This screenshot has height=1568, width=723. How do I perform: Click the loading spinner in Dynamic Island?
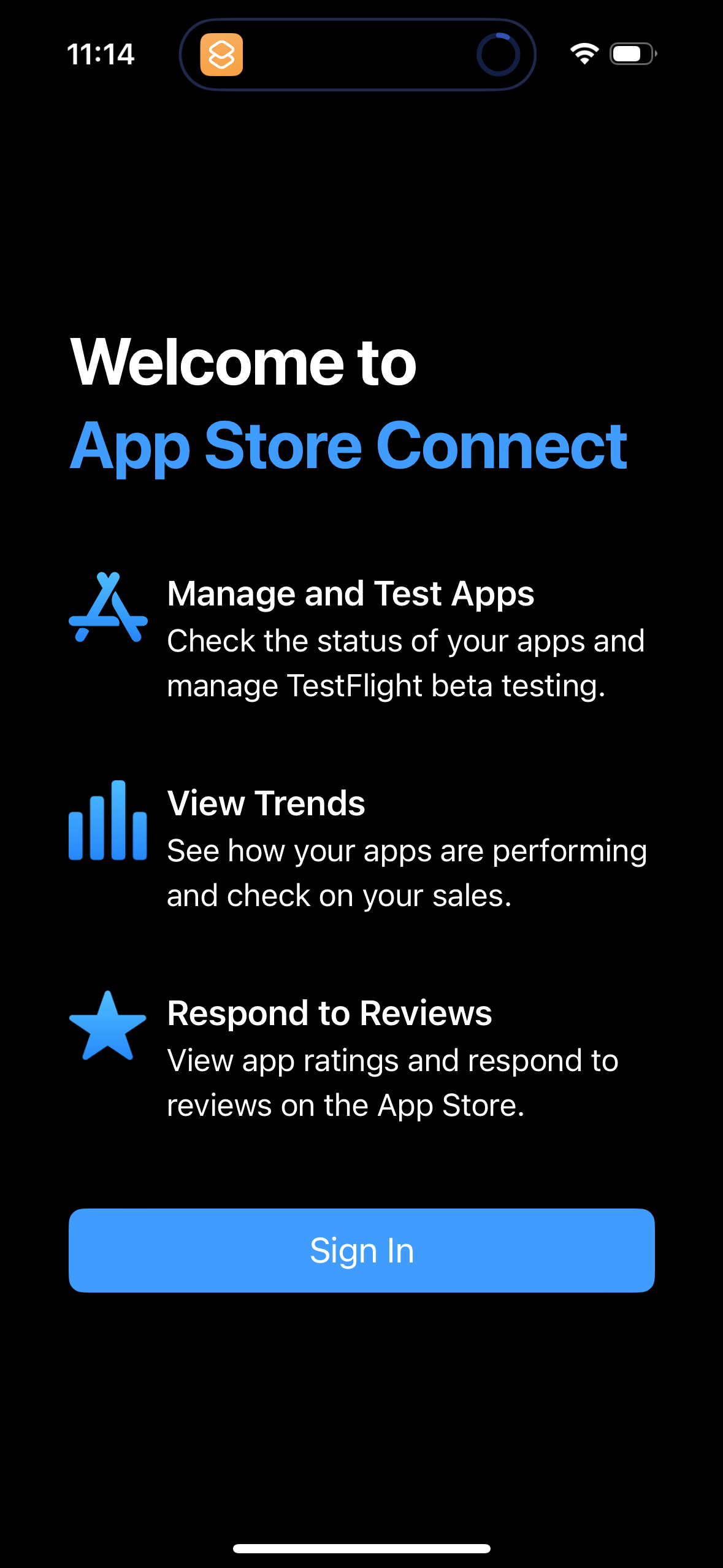[x=498, y=54]
